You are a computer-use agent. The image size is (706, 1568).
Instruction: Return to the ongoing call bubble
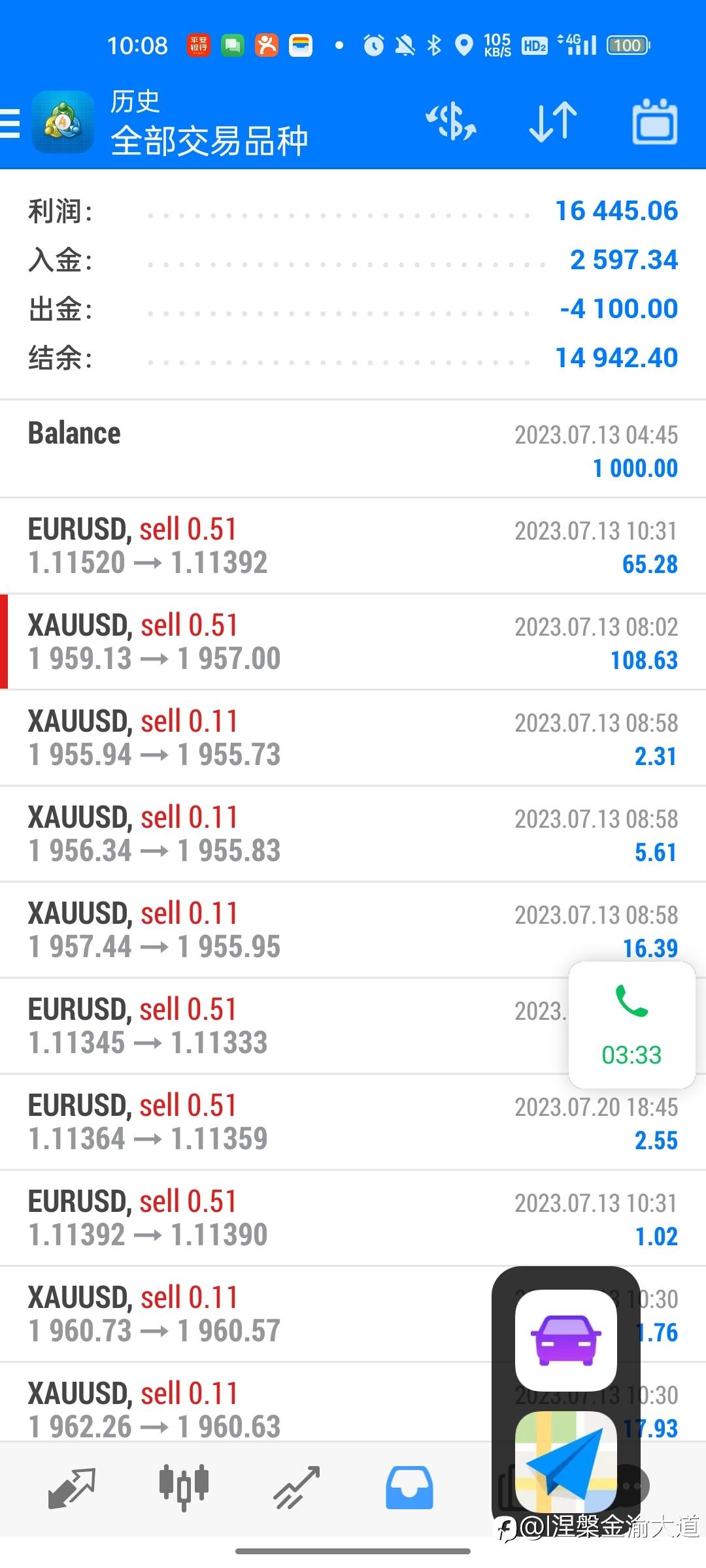[x=631, y=1024]
